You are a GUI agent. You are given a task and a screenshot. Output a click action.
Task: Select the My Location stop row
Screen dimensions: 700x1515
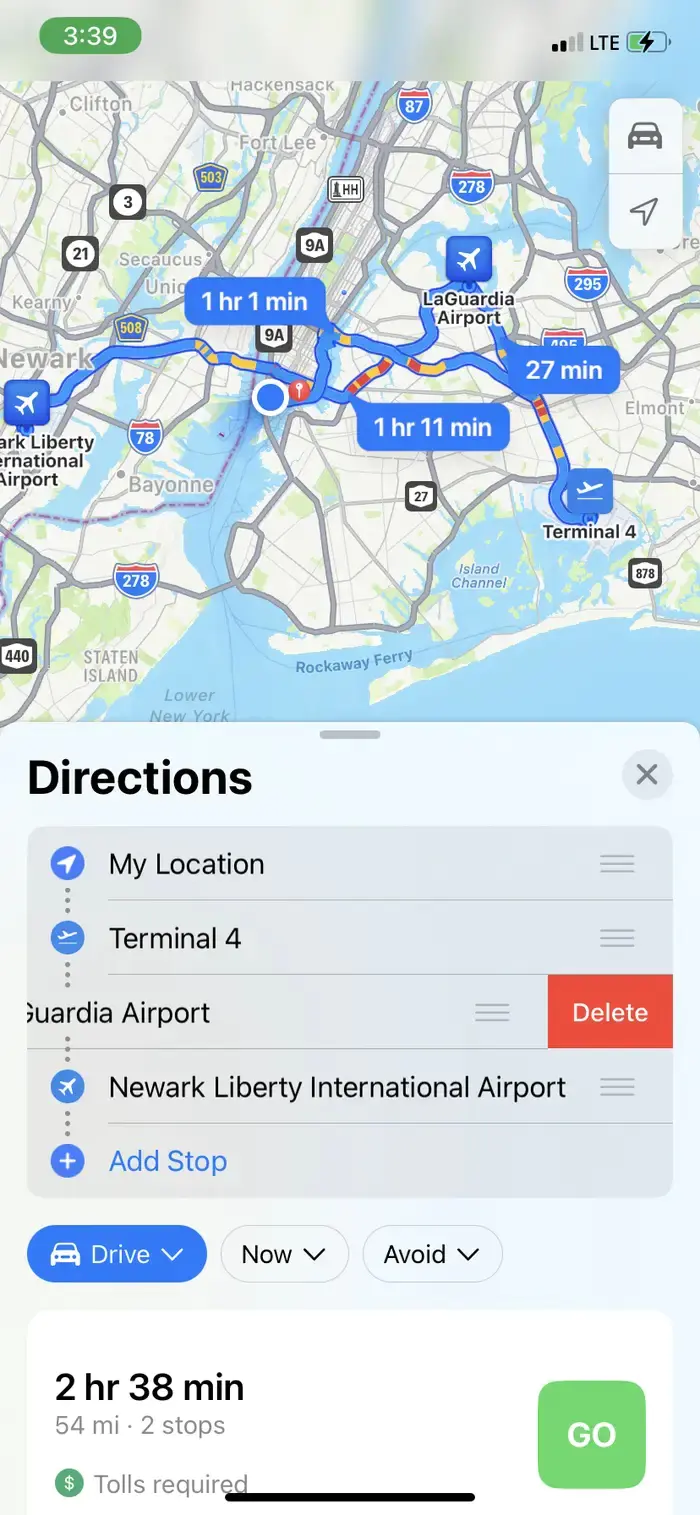coord(186,864)
